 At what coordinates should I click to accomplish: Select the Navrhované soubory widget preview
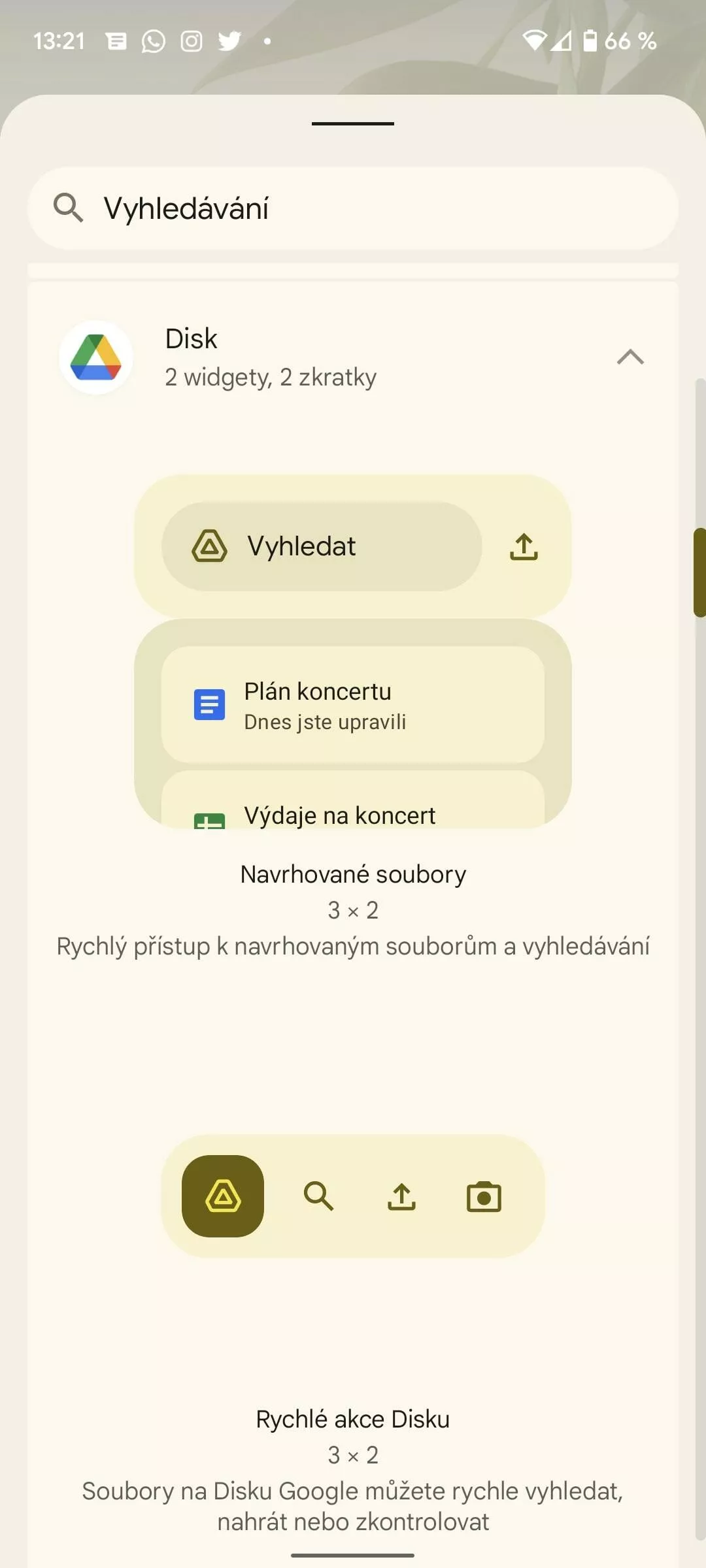[353, 651]
